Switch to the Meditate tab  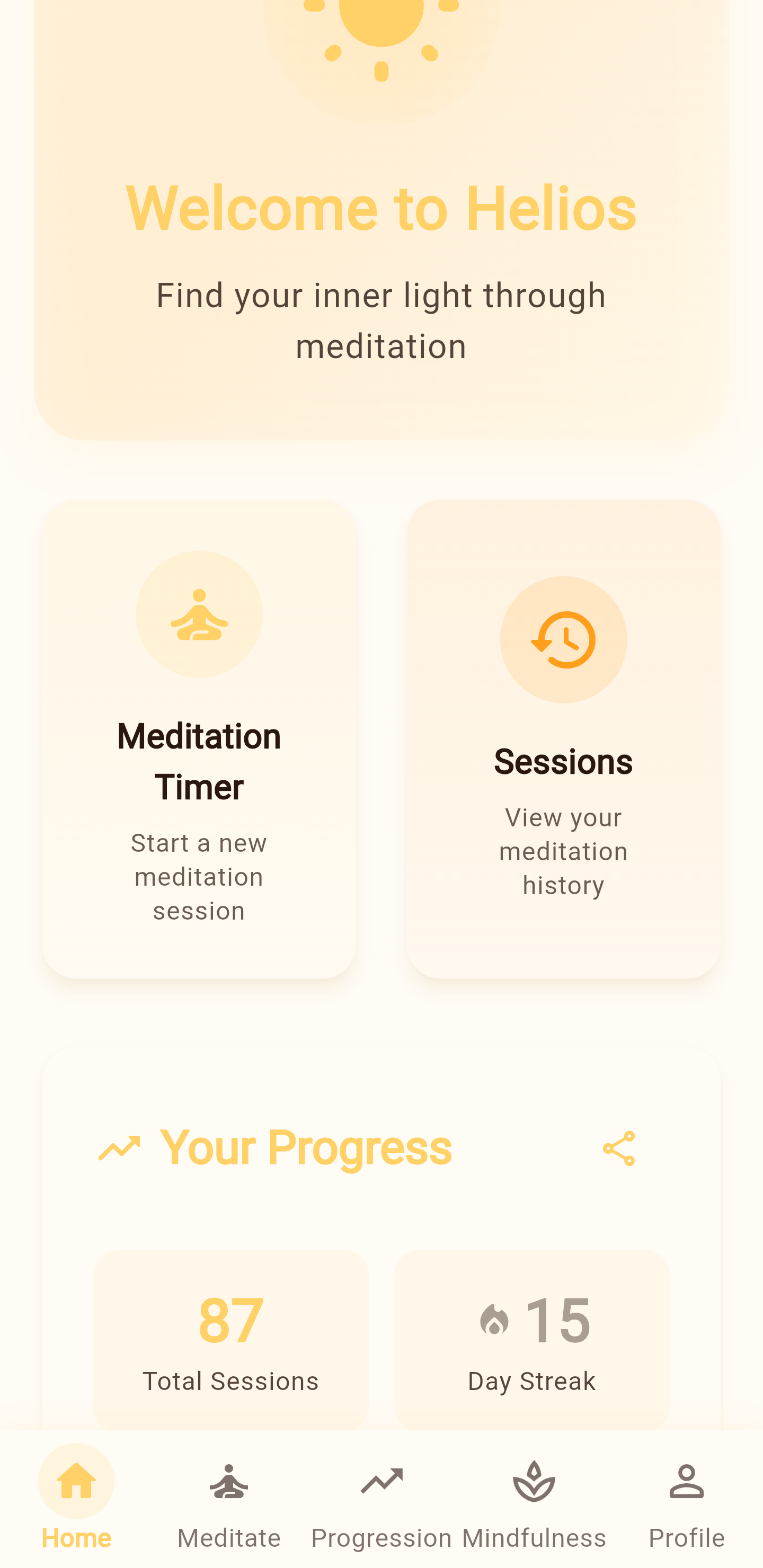pyautogui.click(x=228, y=1503)
